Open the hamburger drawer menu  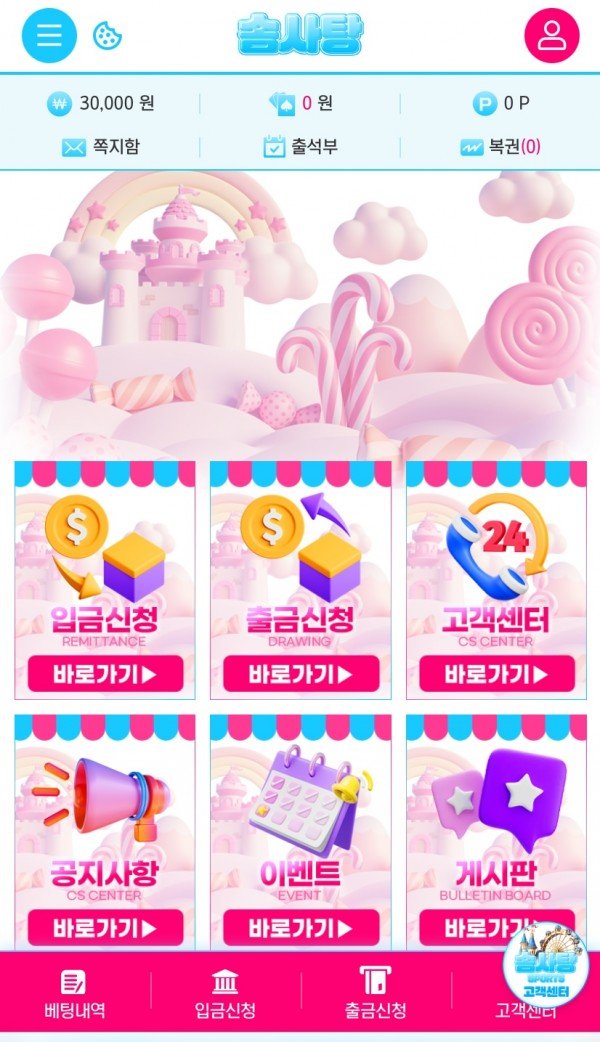tap(49, 36)
